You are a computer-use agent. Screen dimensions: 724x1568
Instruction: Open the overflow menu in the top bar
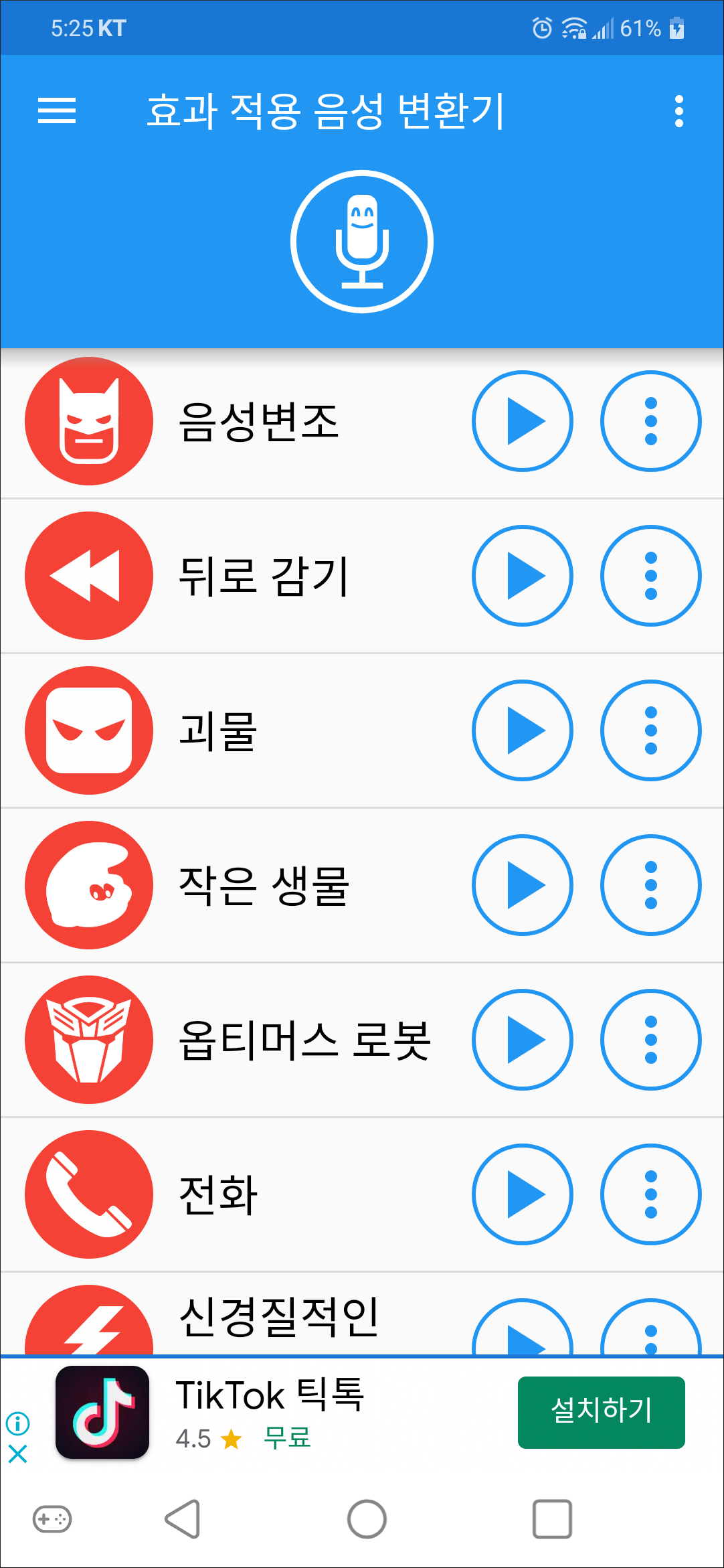tap(678, 110)
